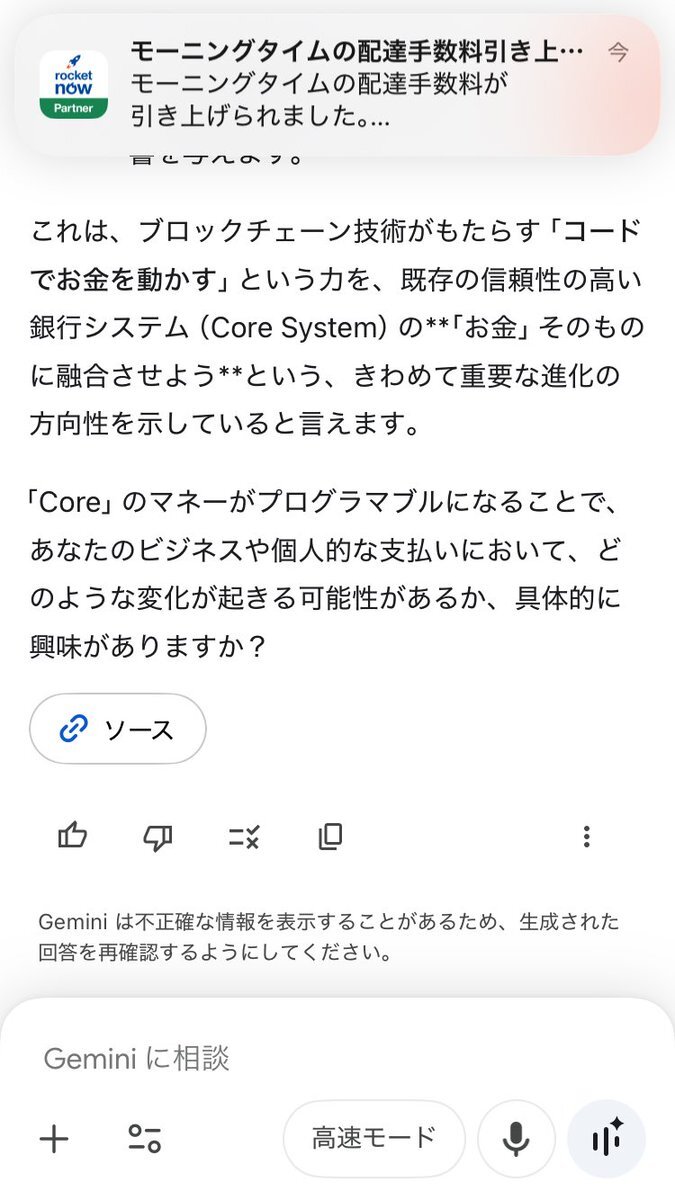This screenshot has width=675, height=1200.
Task: Copy the response text
Action: coord(330,836)
